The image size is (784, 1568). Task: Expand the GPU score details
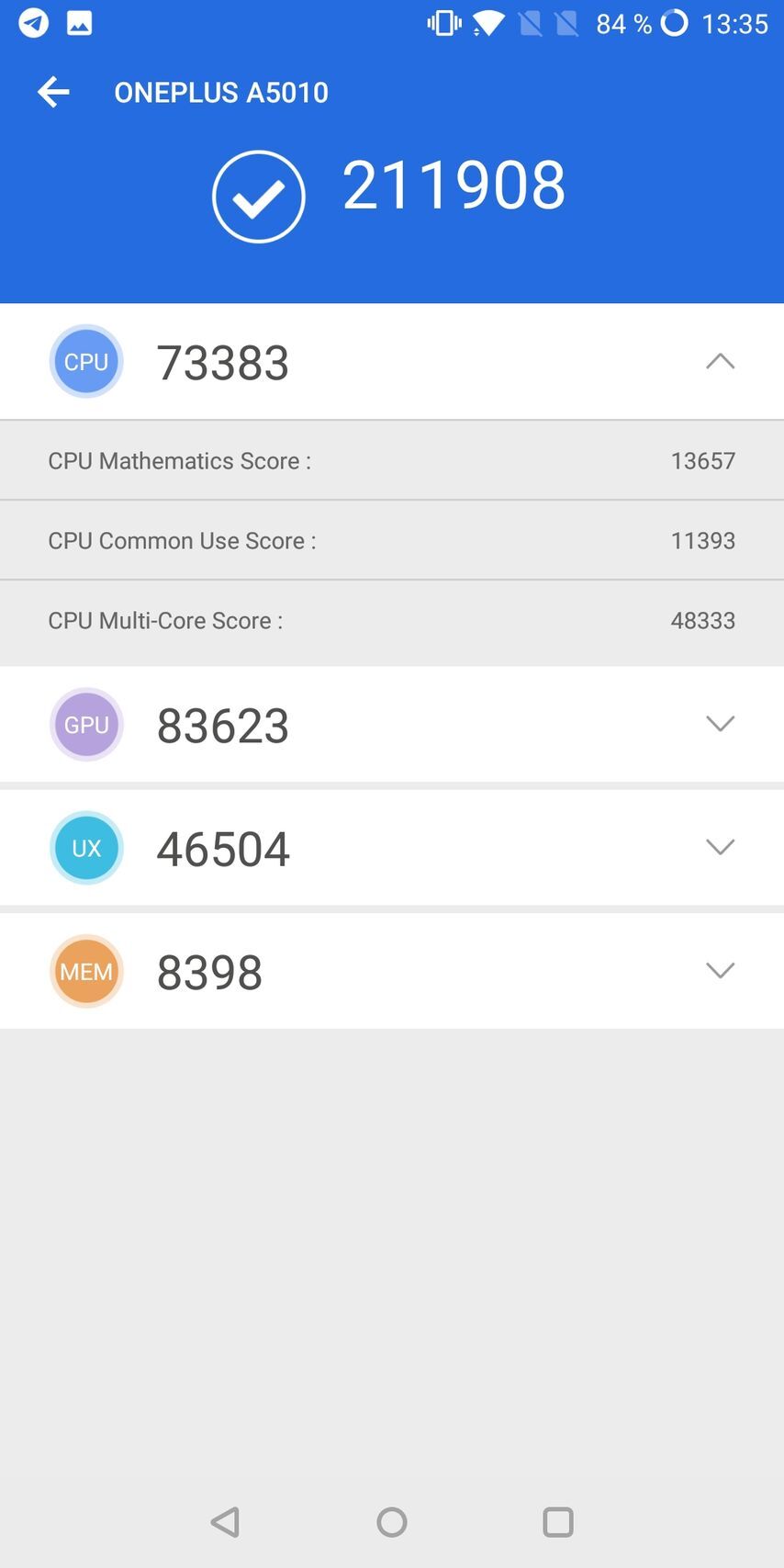coord(720,725)
